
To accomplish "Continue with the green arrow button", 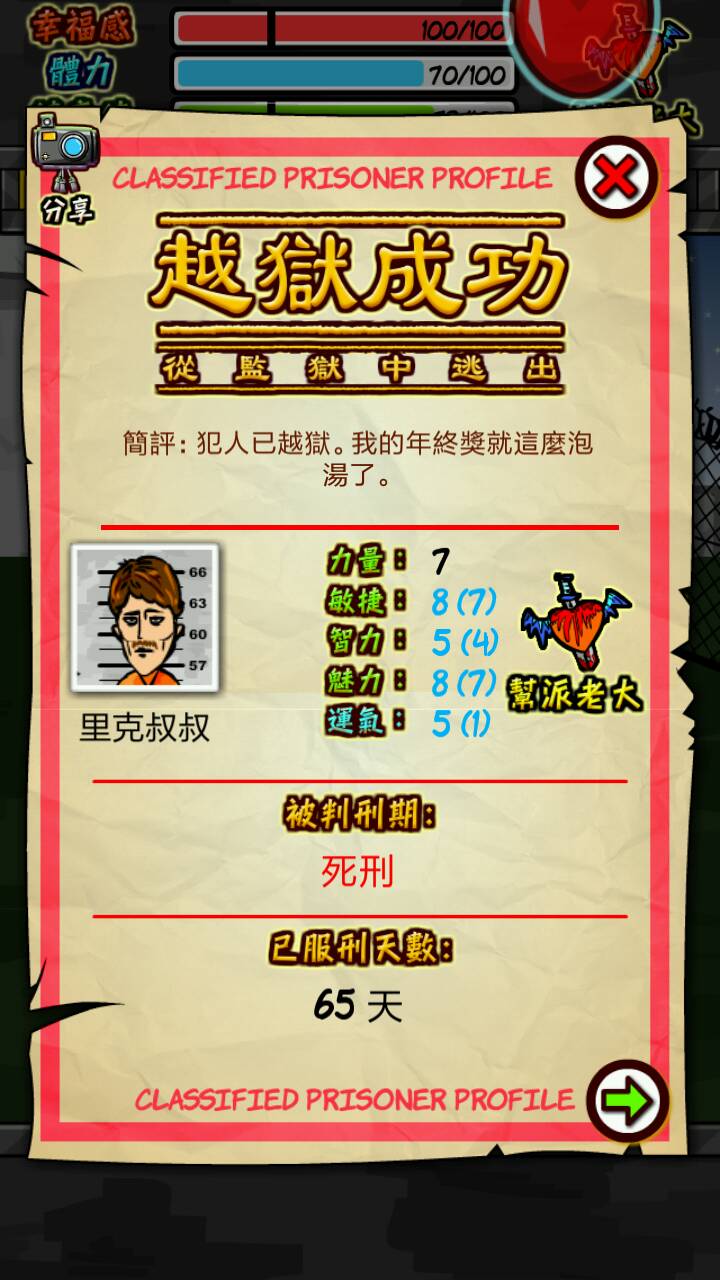I will click(628, 1100).
